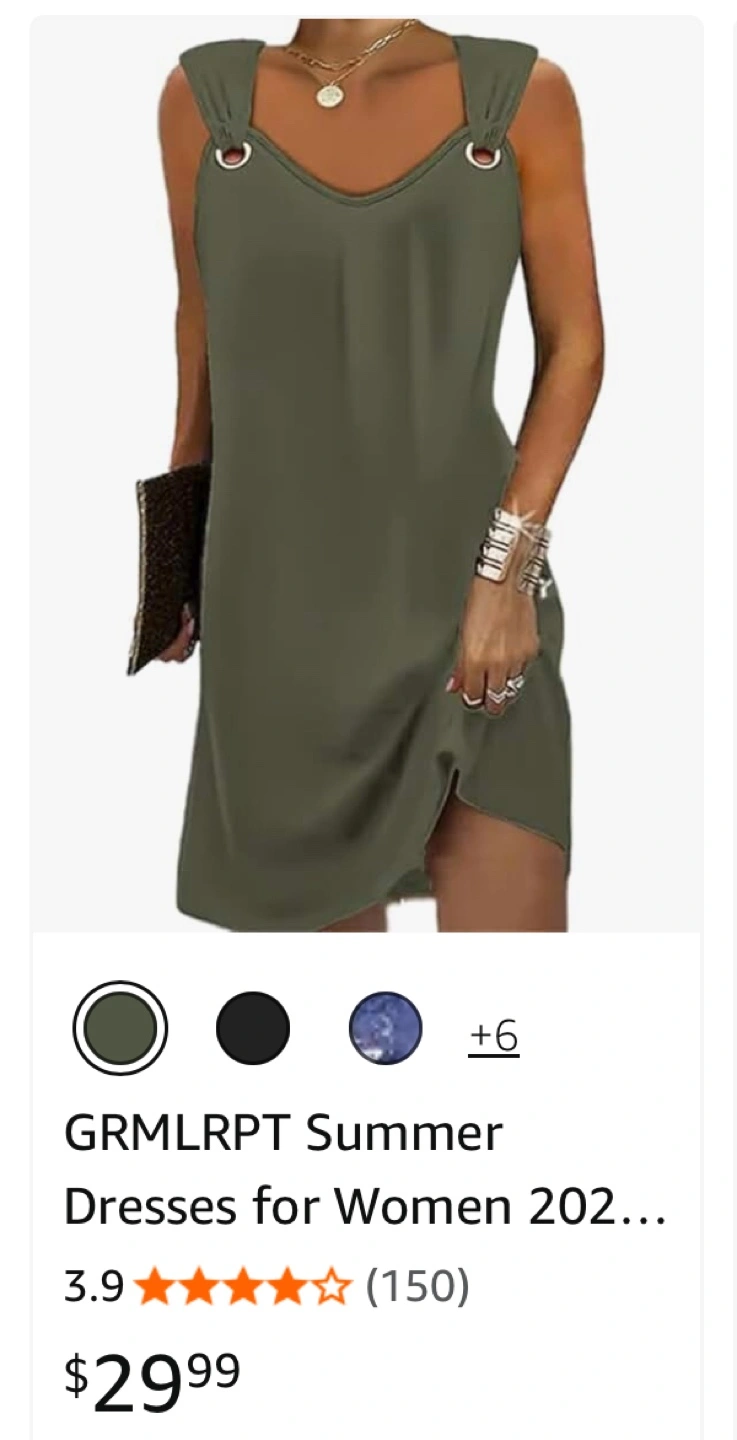Open the green dress product image
The height and width of the screenshot is (1440, 737).
tap(366, 474)
